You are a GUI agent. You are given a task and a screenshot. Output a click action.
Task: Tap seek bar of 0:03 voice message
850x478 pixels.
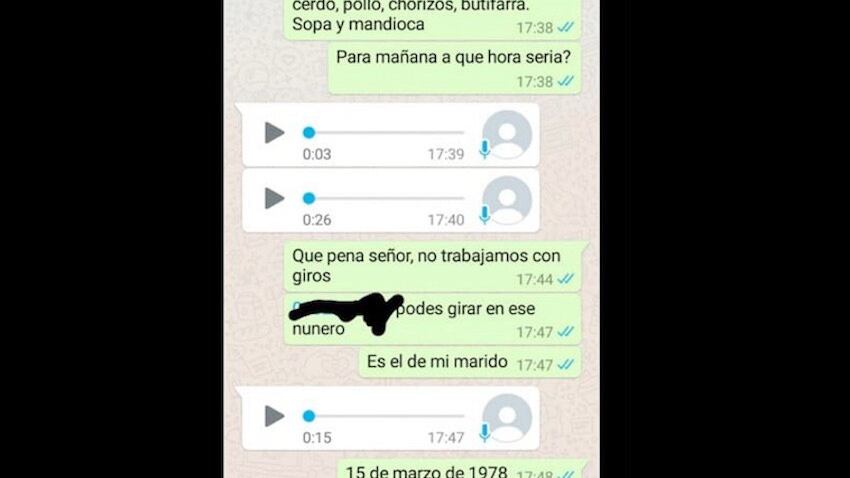[385, 133]
